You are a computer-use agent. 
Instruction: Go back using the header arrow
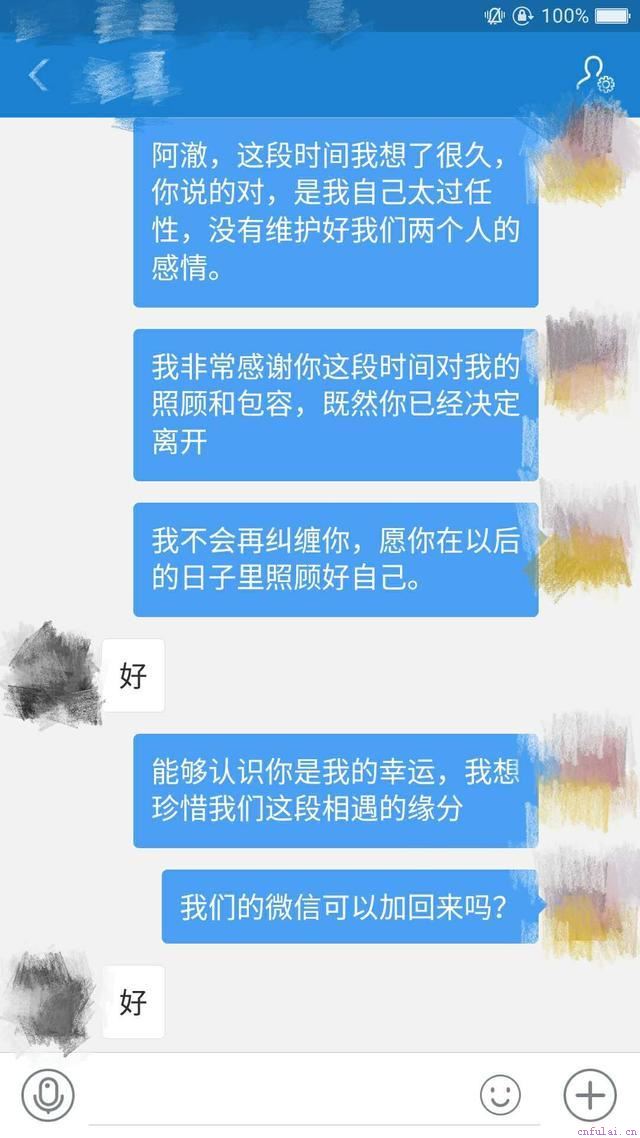click(38, 75)
